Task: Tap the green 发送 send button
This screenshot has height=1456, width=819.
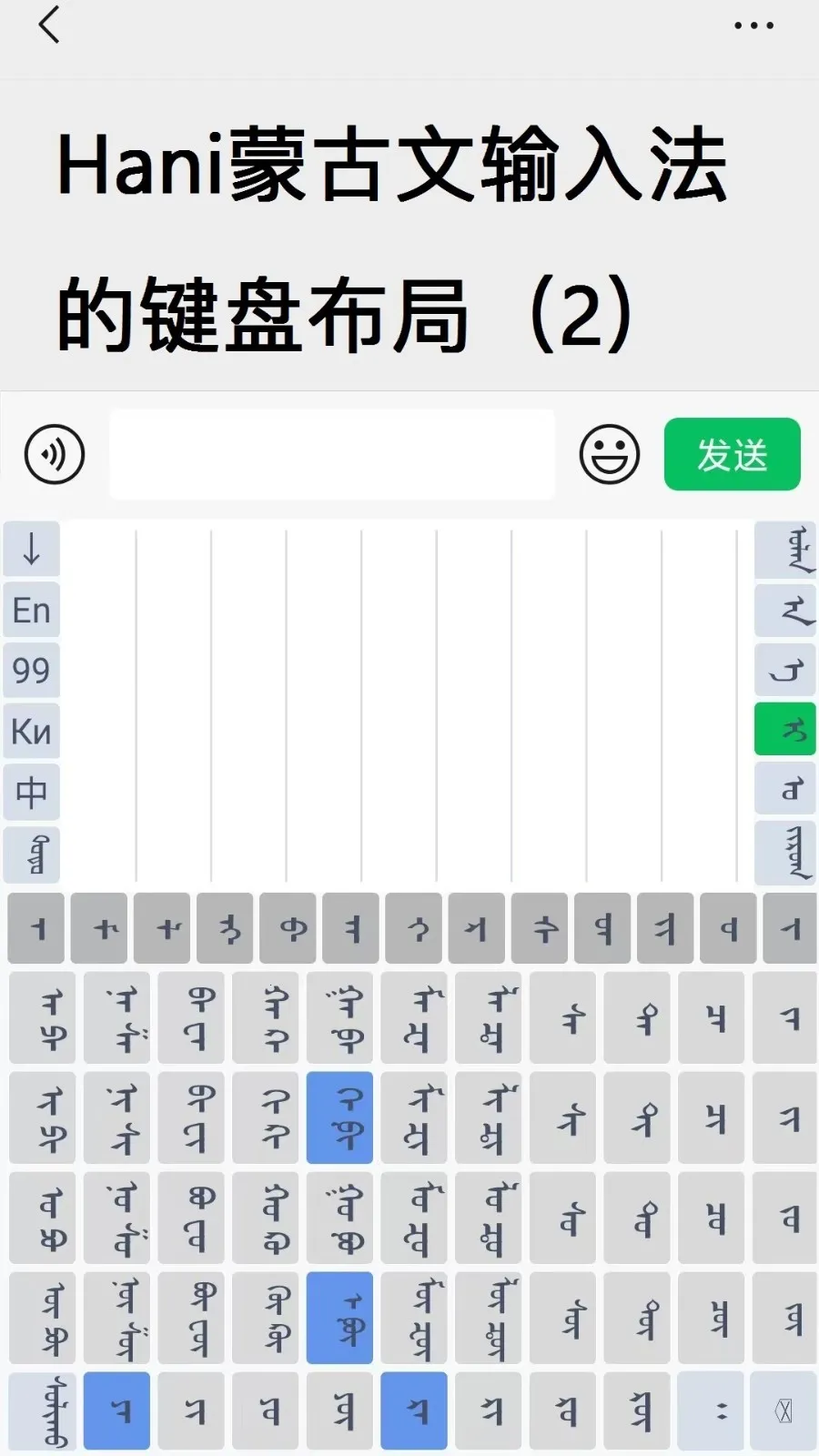Action: point(733,453)
